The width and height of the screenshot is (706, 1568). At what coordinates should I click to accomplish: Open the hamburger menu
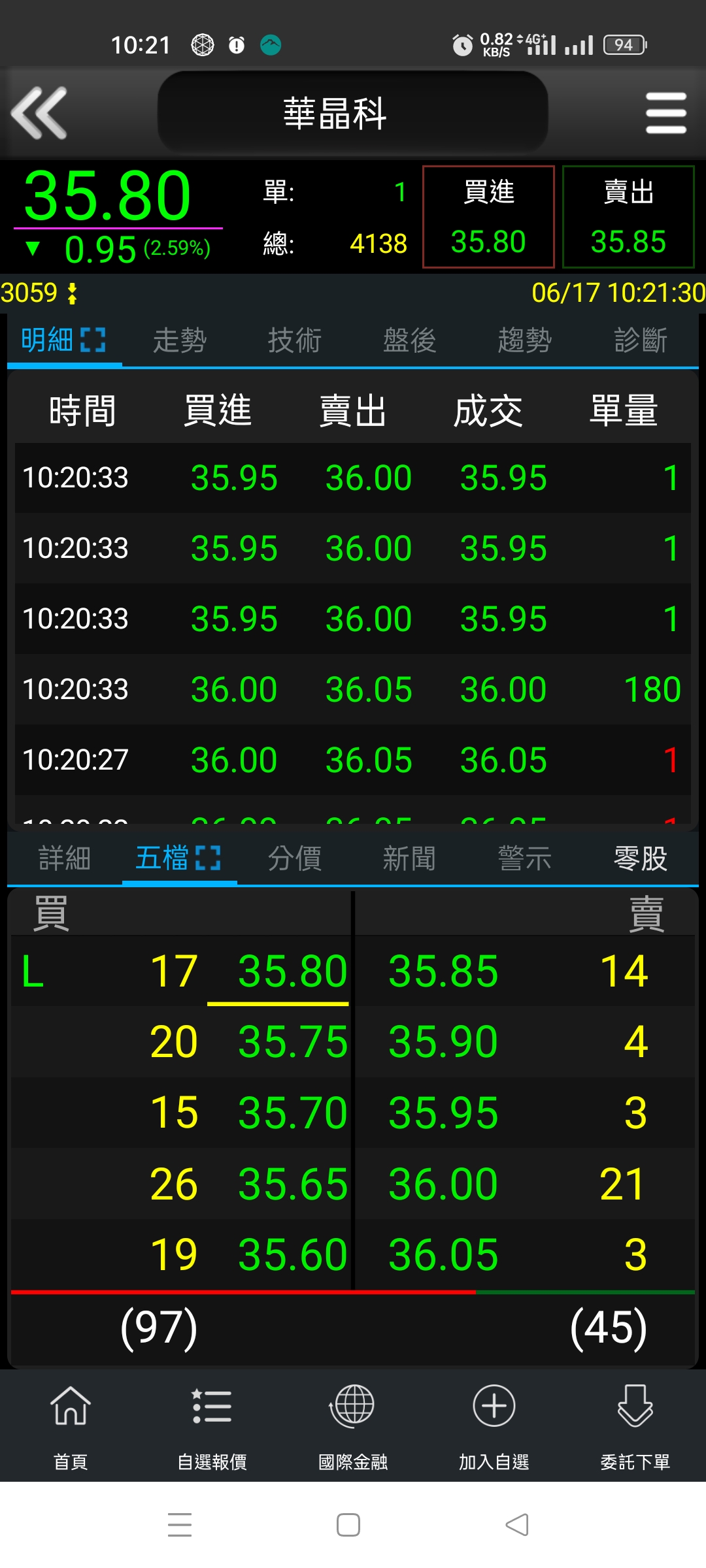tap(665, 113)
